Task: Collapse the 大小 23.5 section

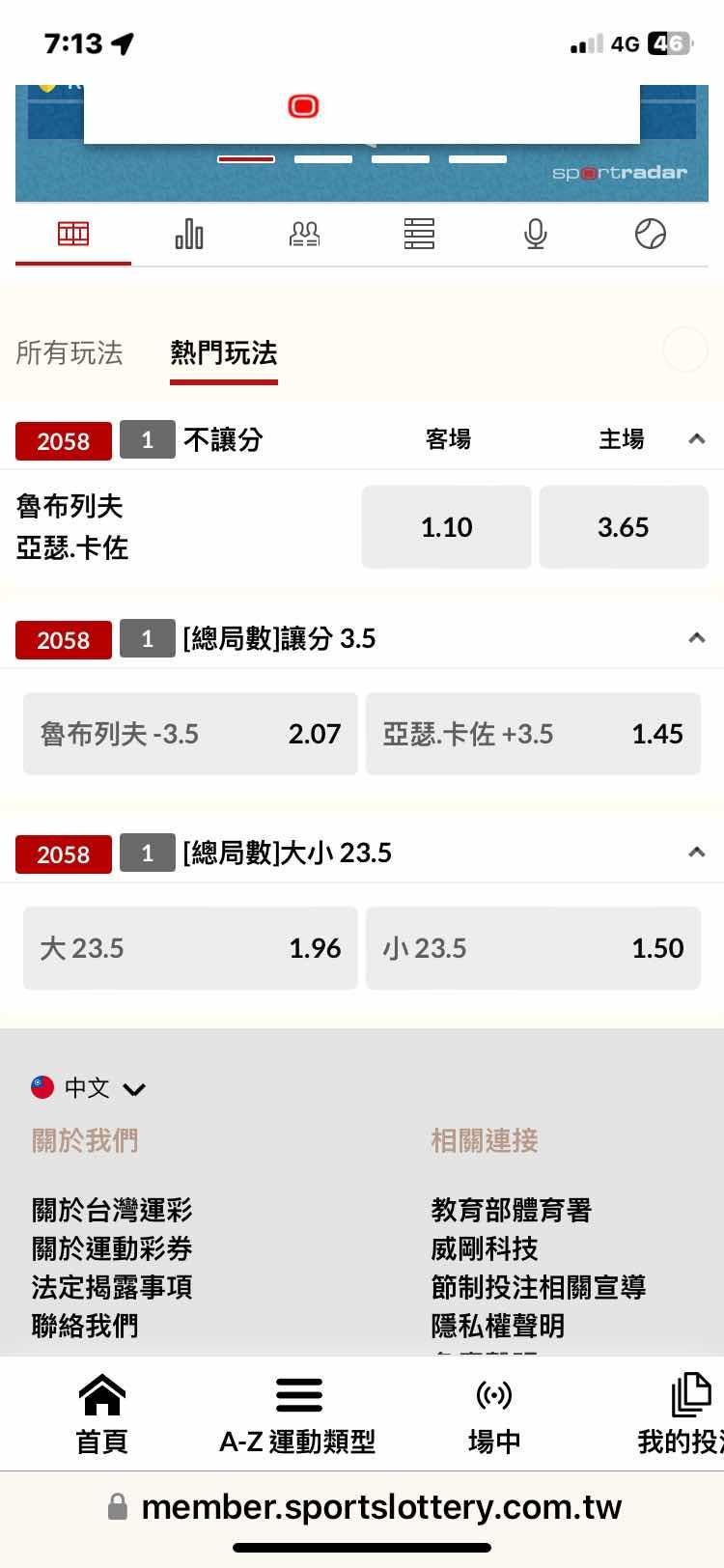Action: [x=696, y=853]
